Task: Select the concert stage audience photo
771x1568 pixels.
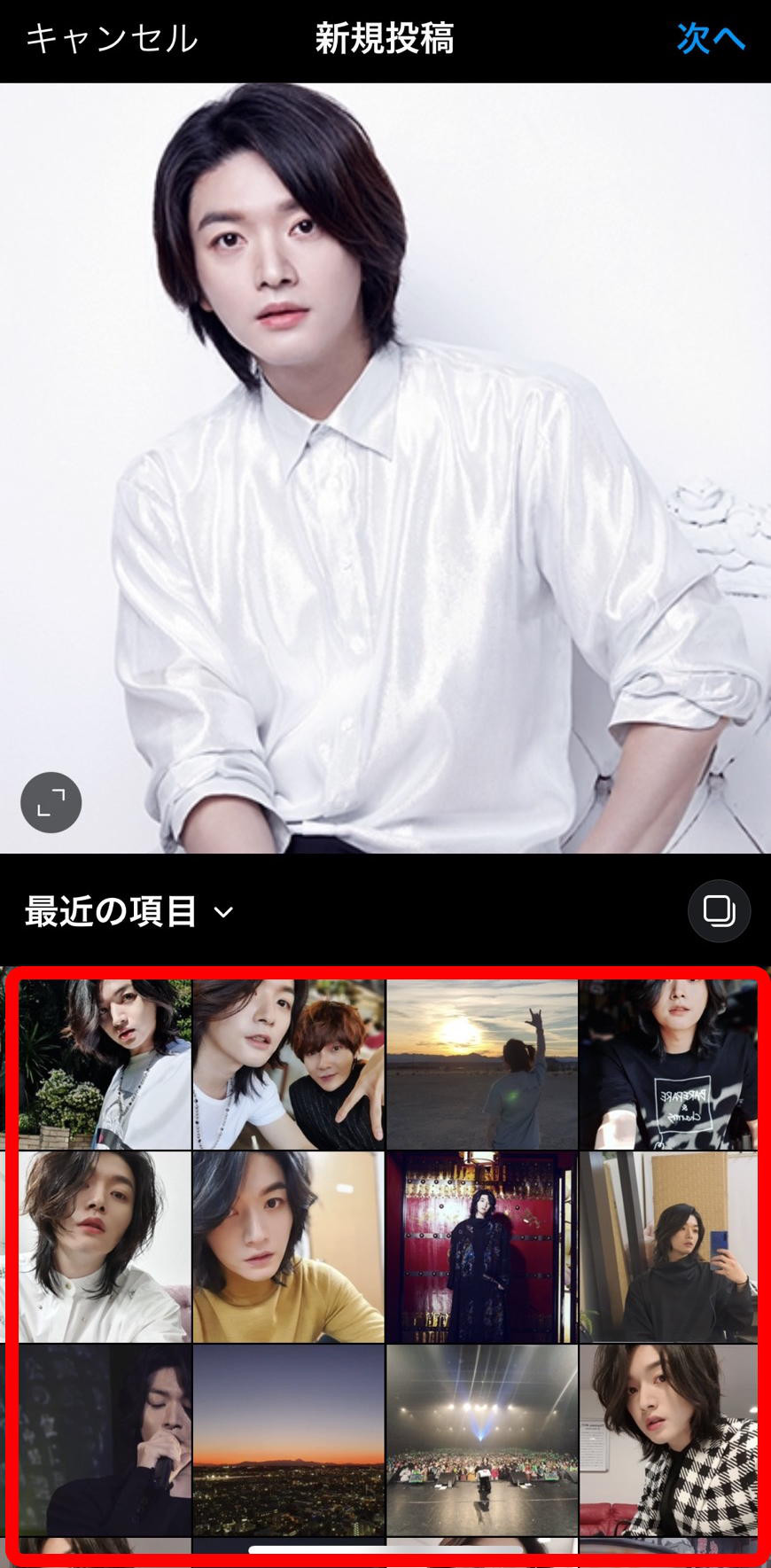Action: 482,1439
